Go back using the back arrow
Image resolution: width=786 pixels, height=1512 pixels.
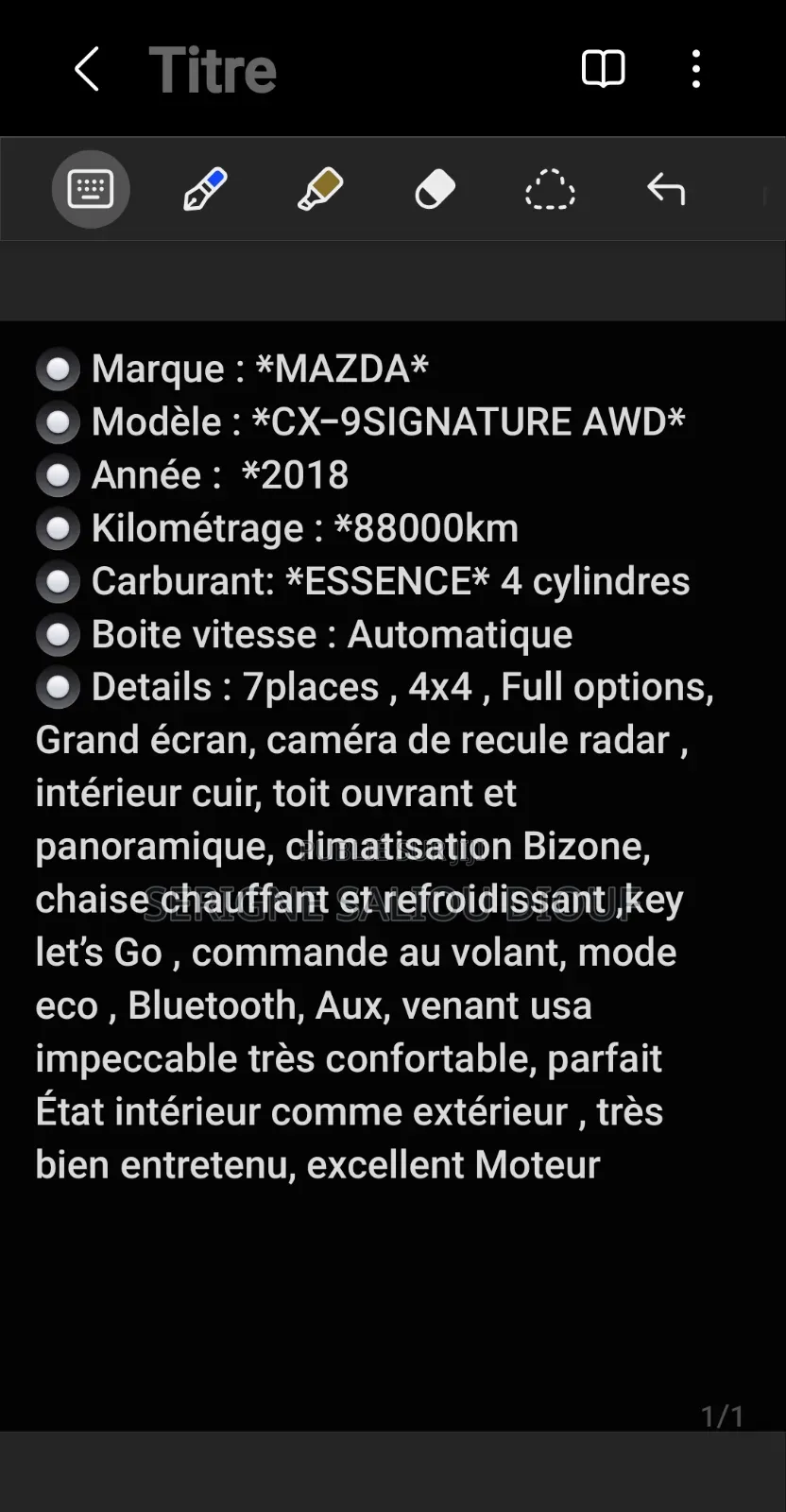click(87, 68)
